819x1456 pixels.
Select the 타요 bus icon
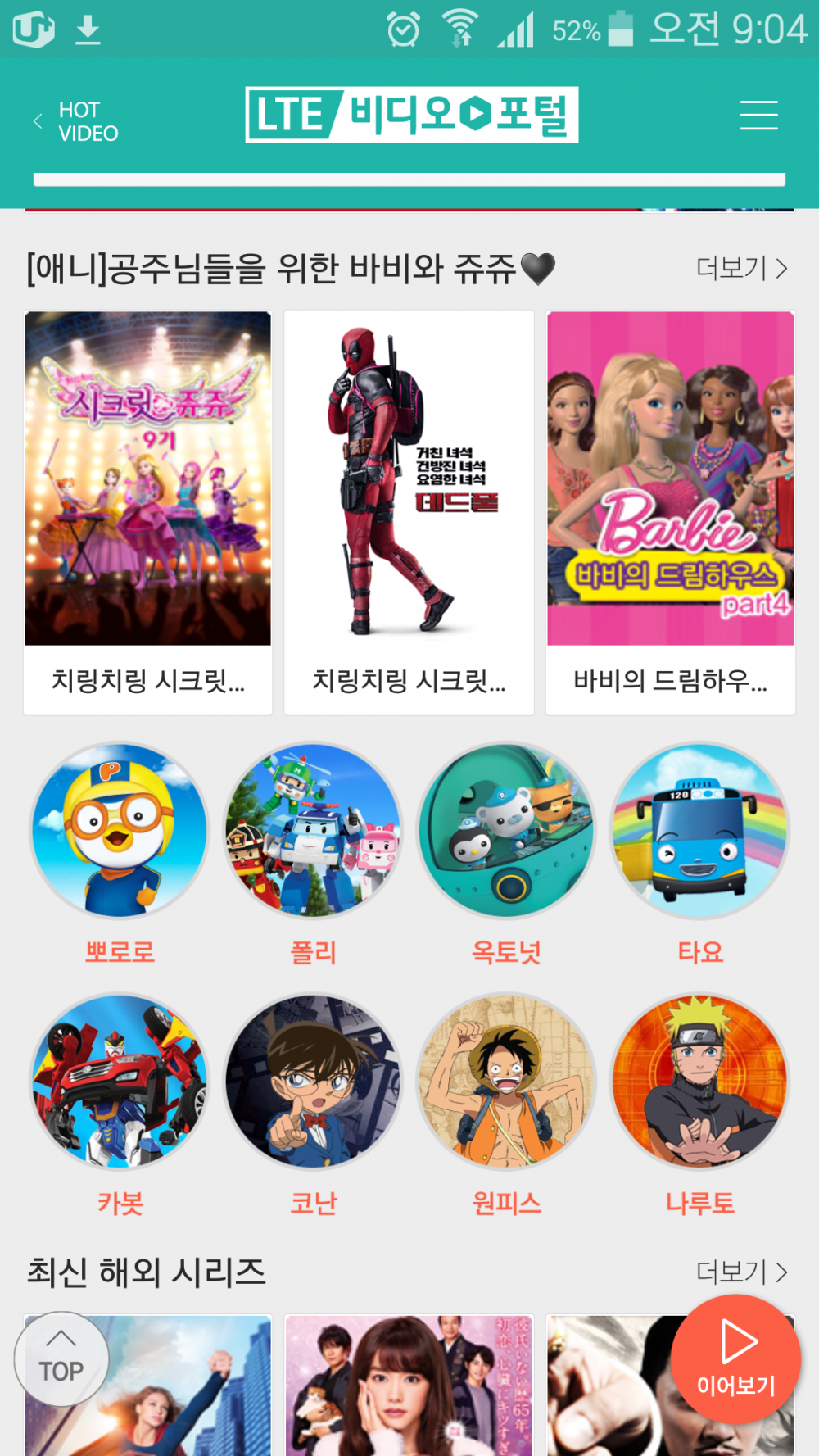tap(699, 830)
